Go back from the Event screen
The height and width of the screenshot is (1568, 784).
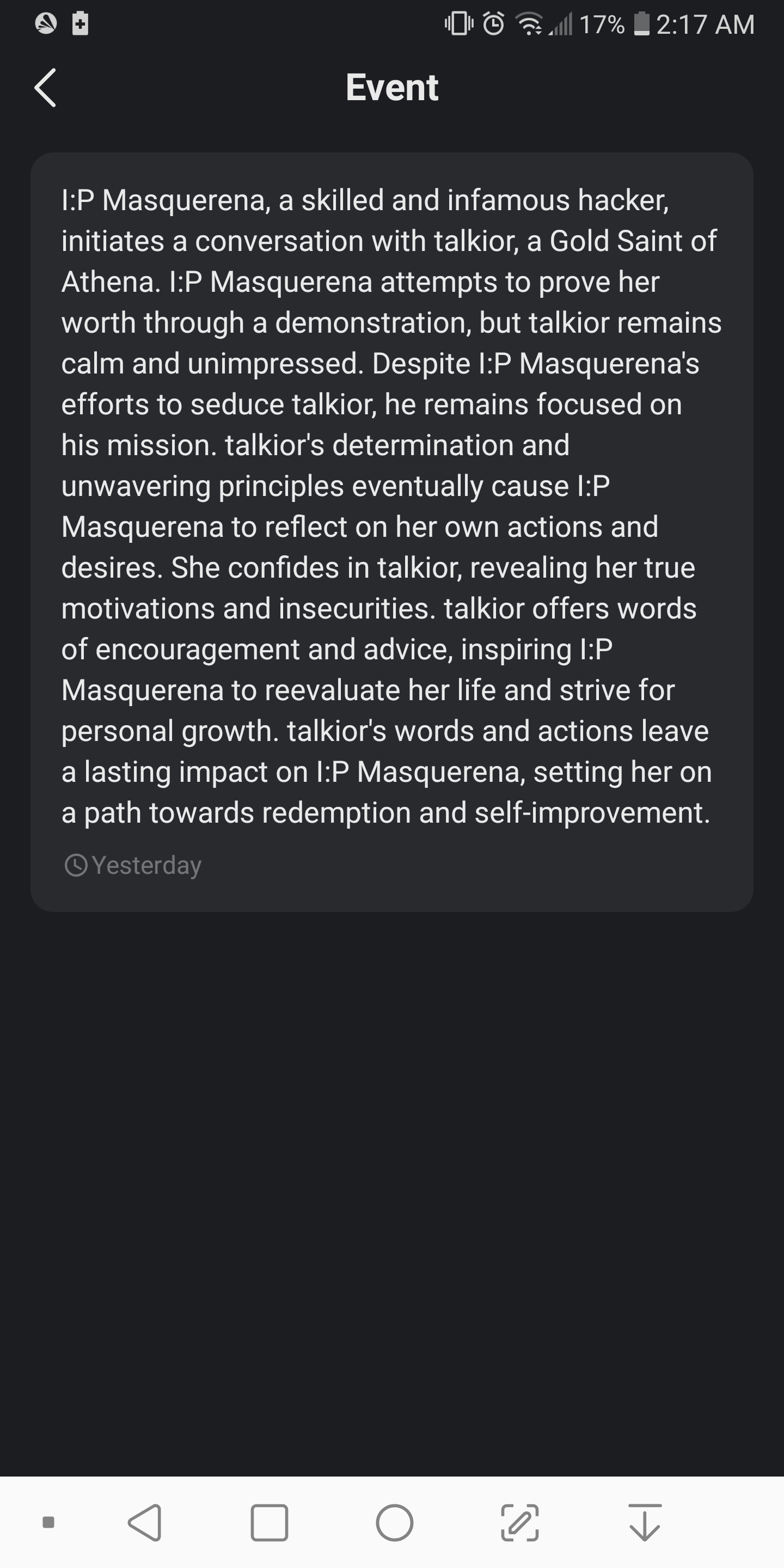pos(46,88)
